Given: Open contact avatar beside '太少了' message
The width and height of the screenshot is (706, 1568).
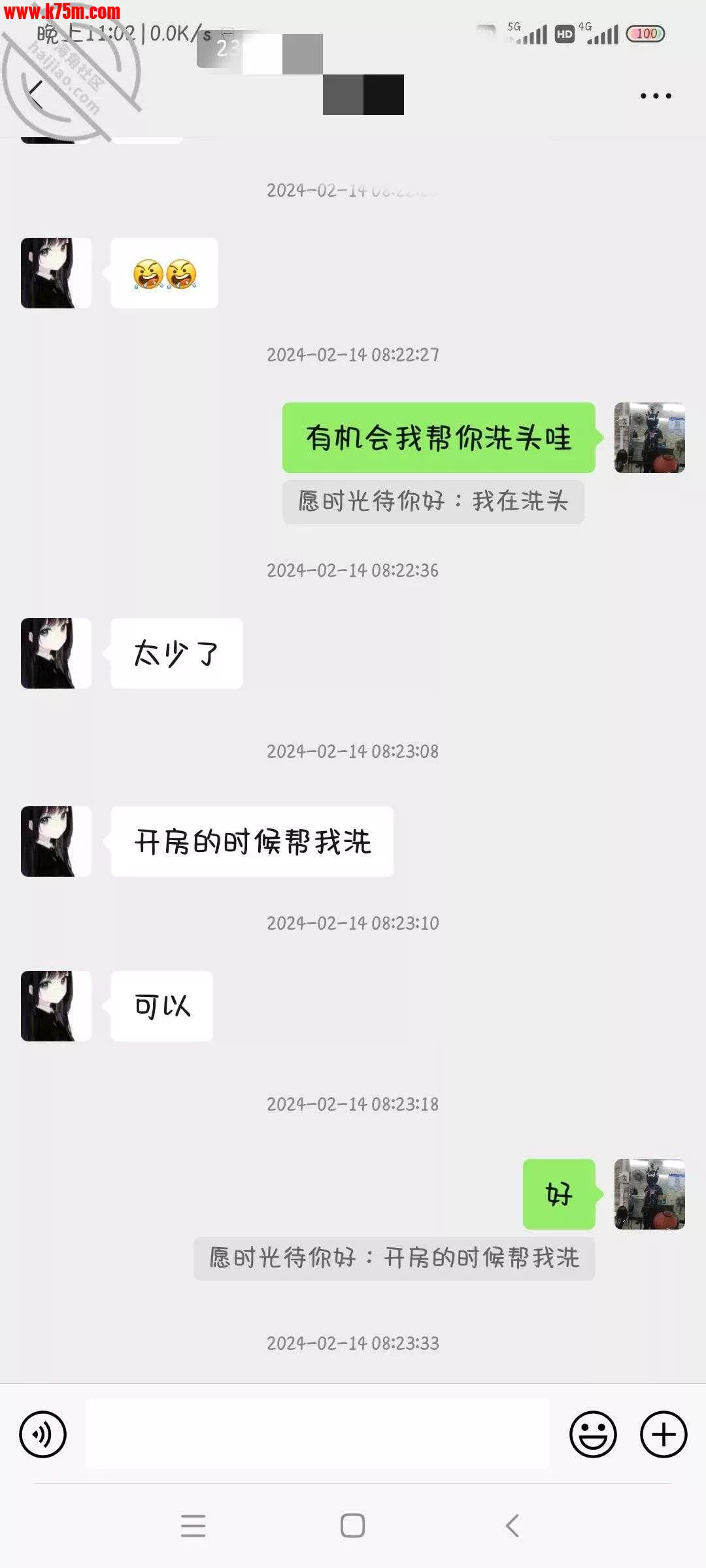Looking at the screenshot, I should pyautogui.click(x=56, y=653).
